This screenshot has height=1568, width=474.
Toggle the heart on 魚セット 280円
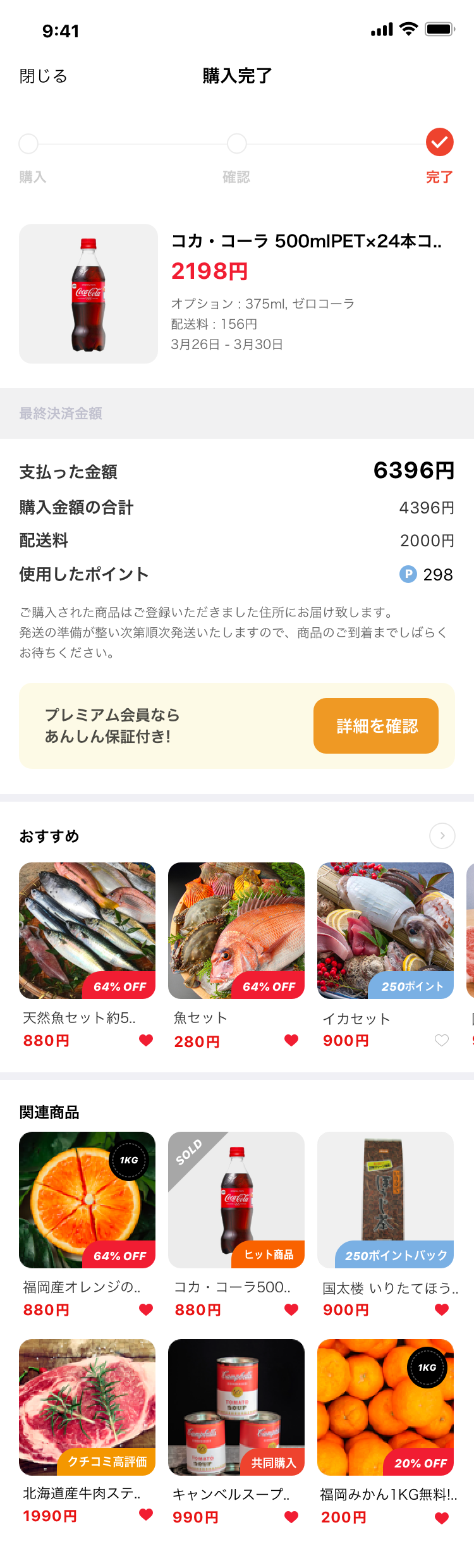(291, 1040)
